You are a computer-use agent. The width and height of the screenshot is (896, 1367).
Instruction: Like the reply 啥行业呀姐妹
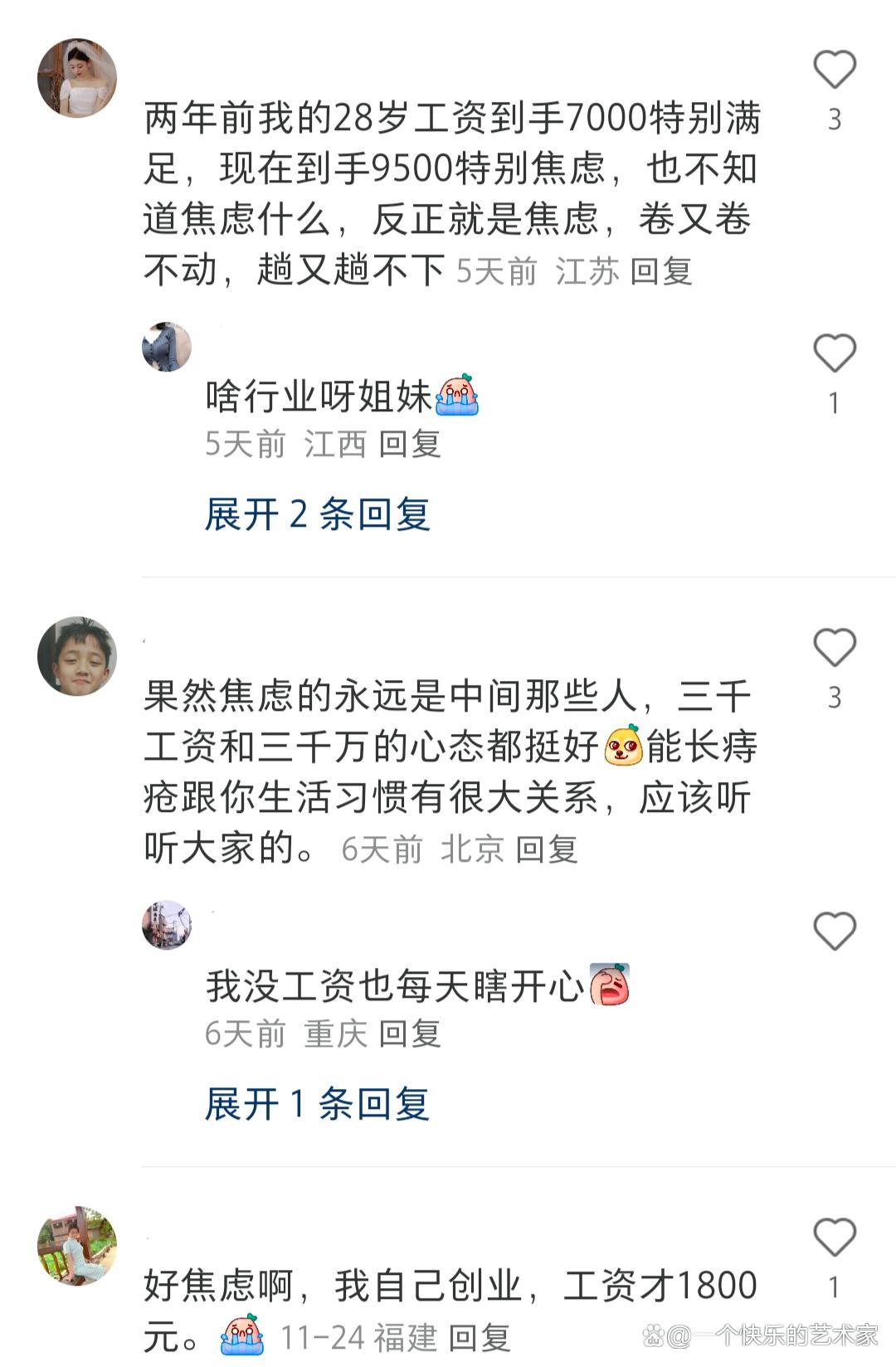click(x=834, y=353)
